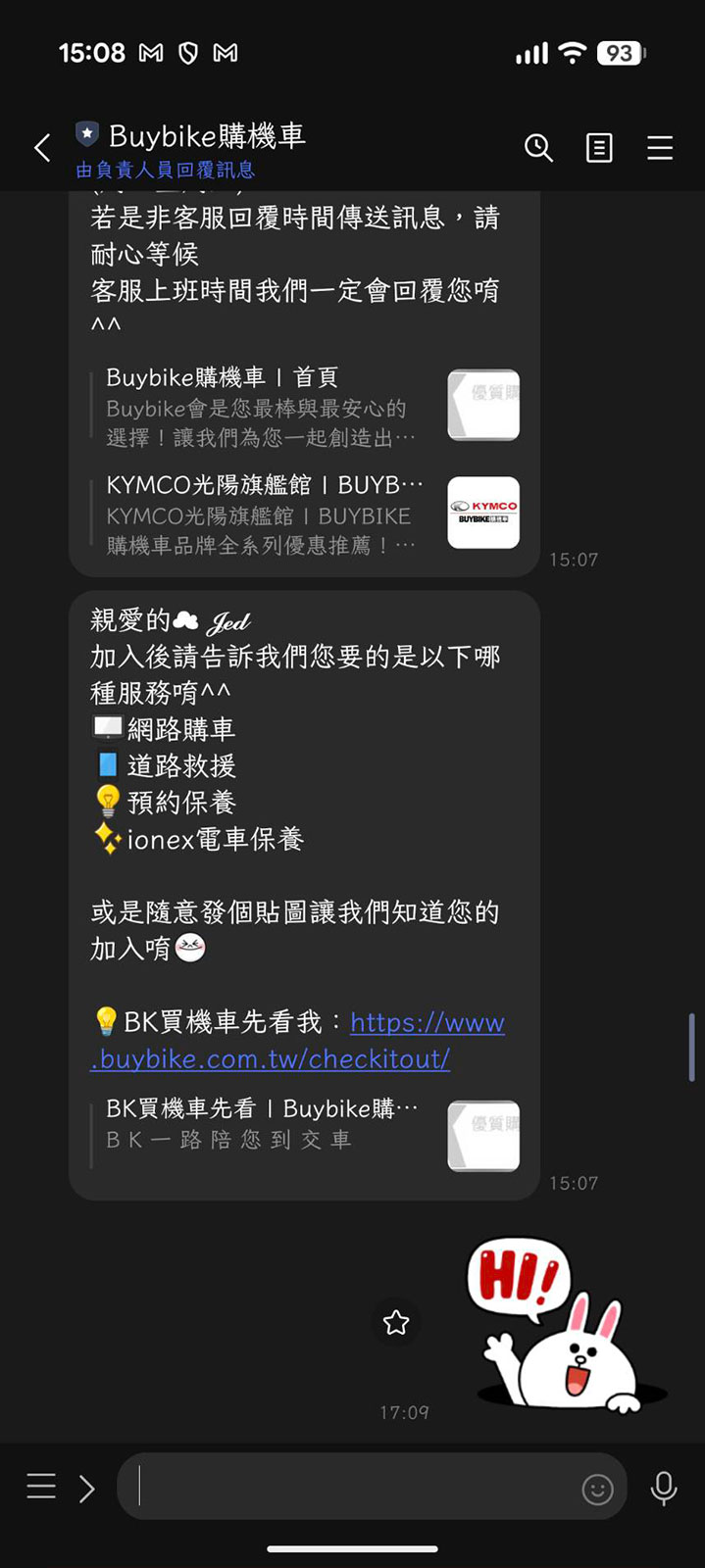
Task: Open the notes list icon
Action: pyautogui.click(x=599, y=148)
